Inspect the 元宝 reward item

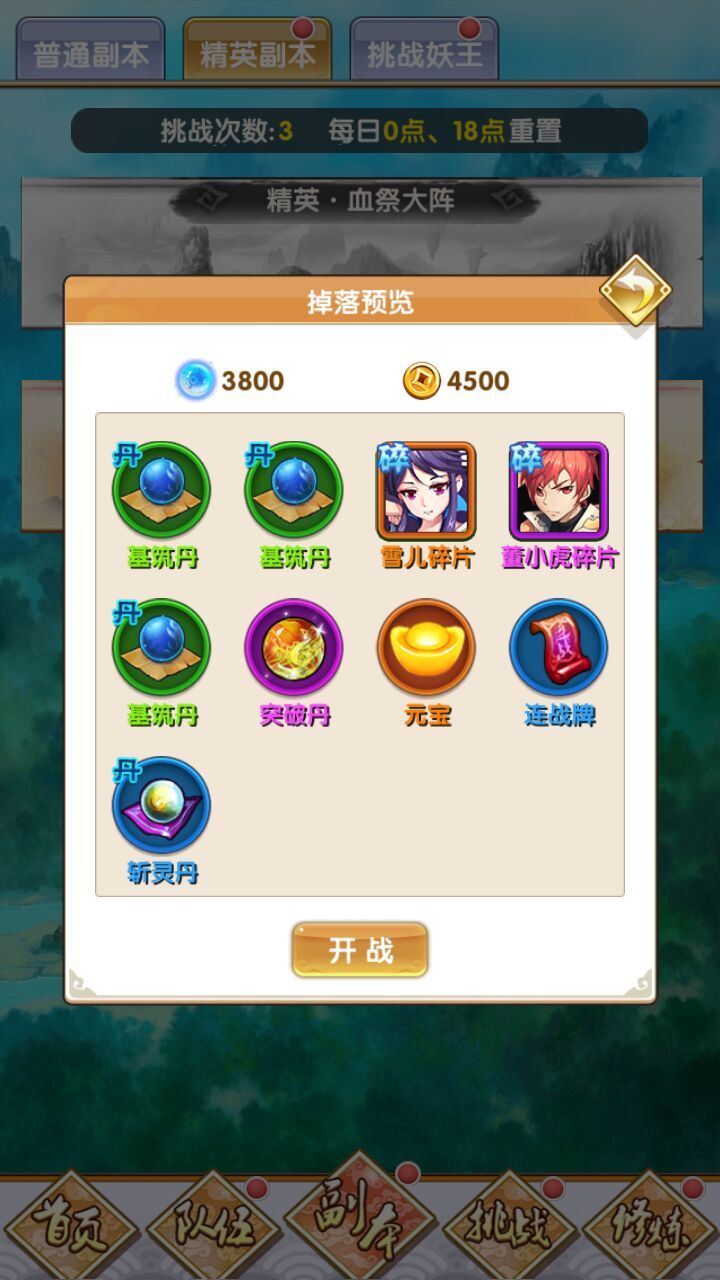[x=426, y=648]
